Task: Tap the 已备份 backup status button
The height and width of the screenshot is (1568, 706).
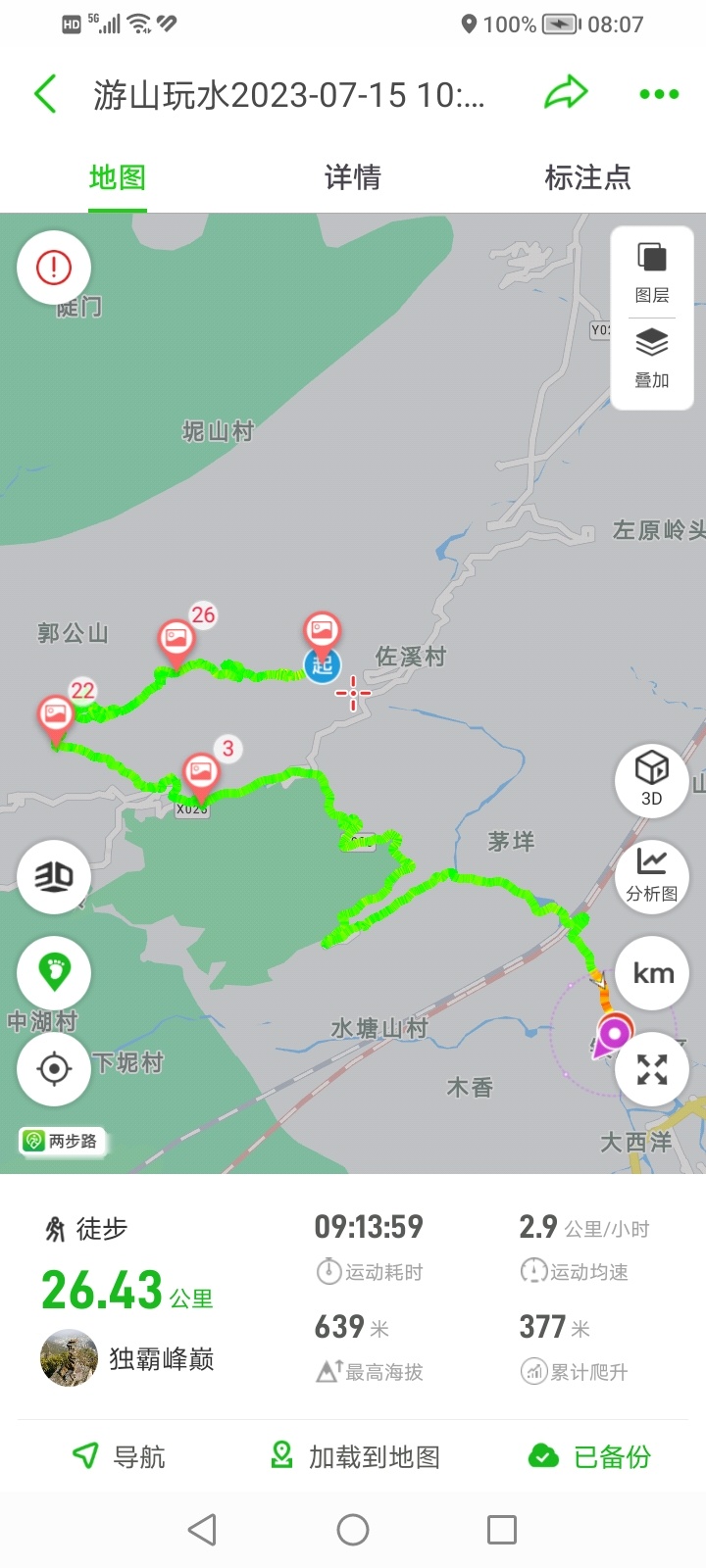Action: pyautogui.click(x=589, y=1456)
